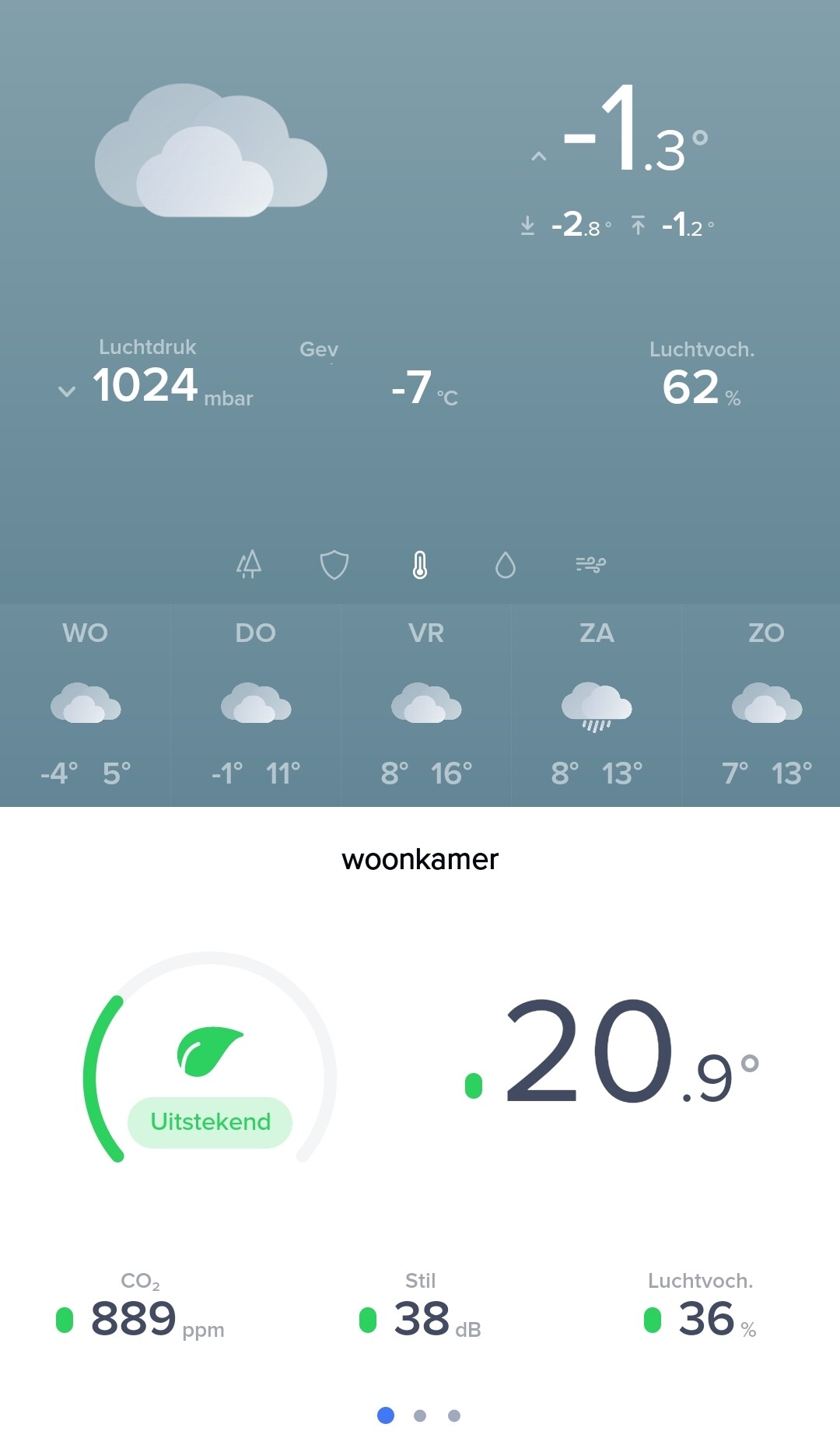Show the wind data icon
The height and width of the screenshot is (1452, 840).
(591, 564)
